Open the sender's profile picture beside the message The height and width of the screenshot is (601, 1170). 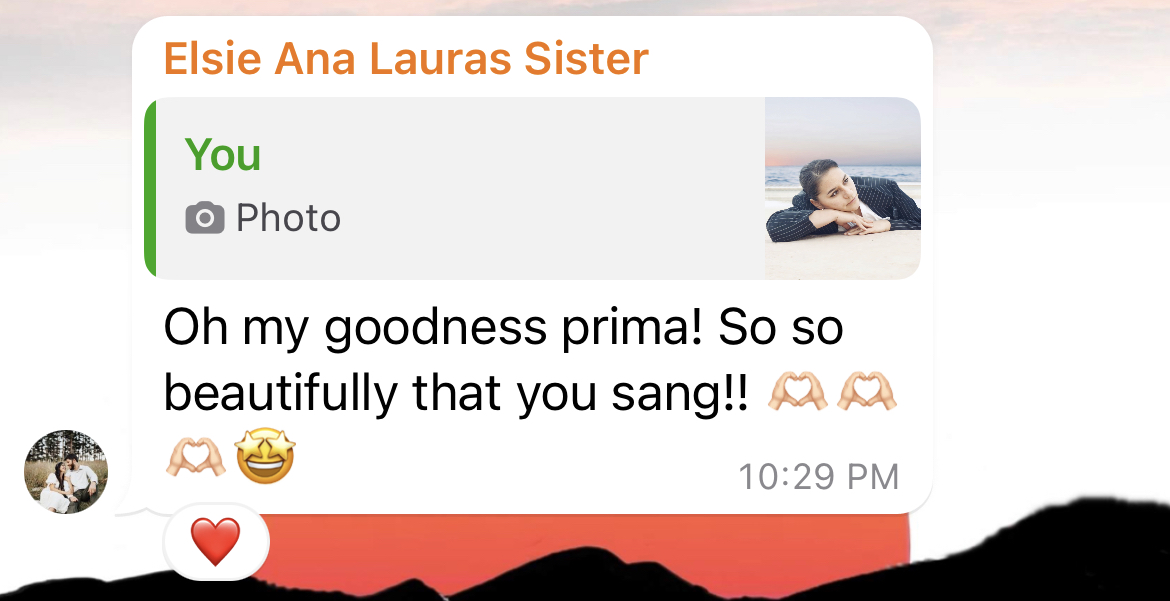point(66,472)
